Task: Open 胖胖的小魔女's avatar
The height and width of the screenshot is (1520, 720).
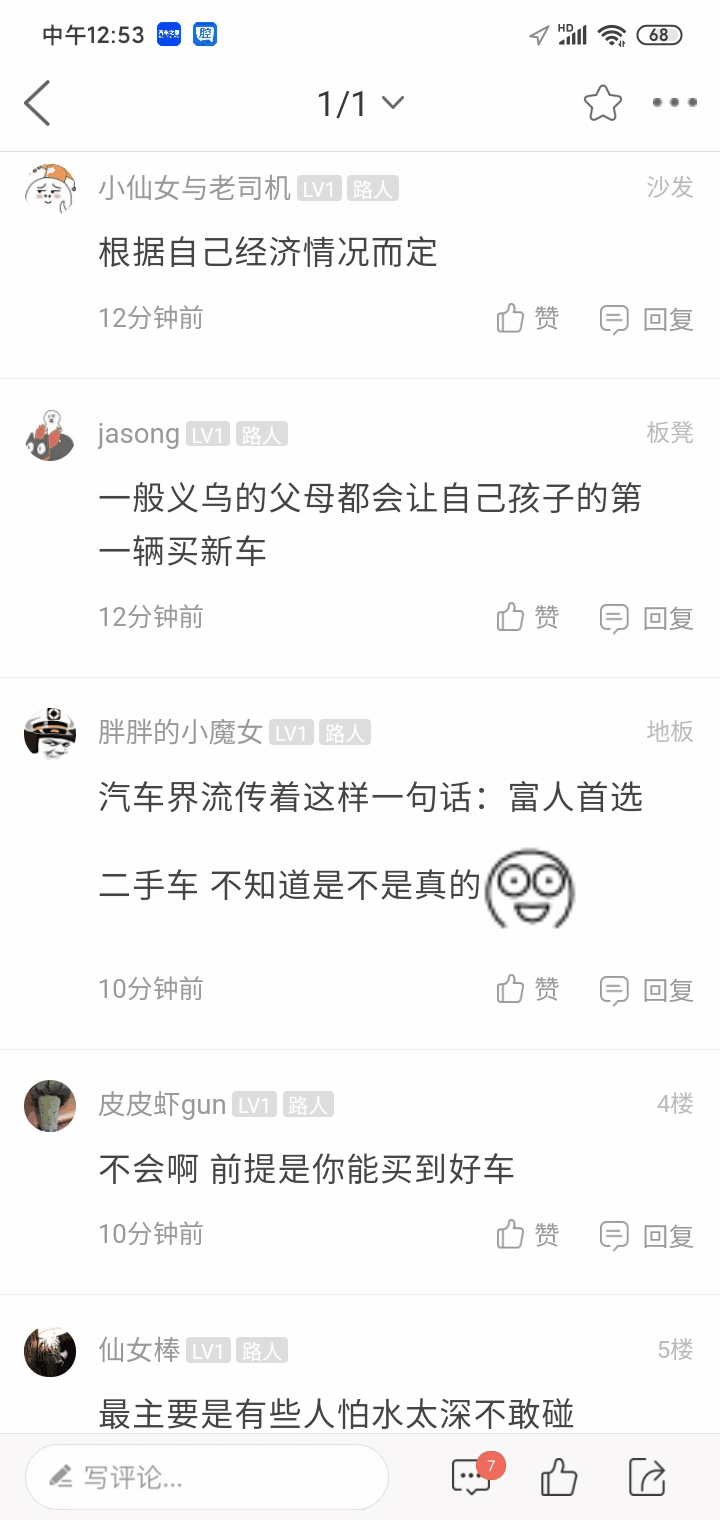Action: tap(50, 733)
